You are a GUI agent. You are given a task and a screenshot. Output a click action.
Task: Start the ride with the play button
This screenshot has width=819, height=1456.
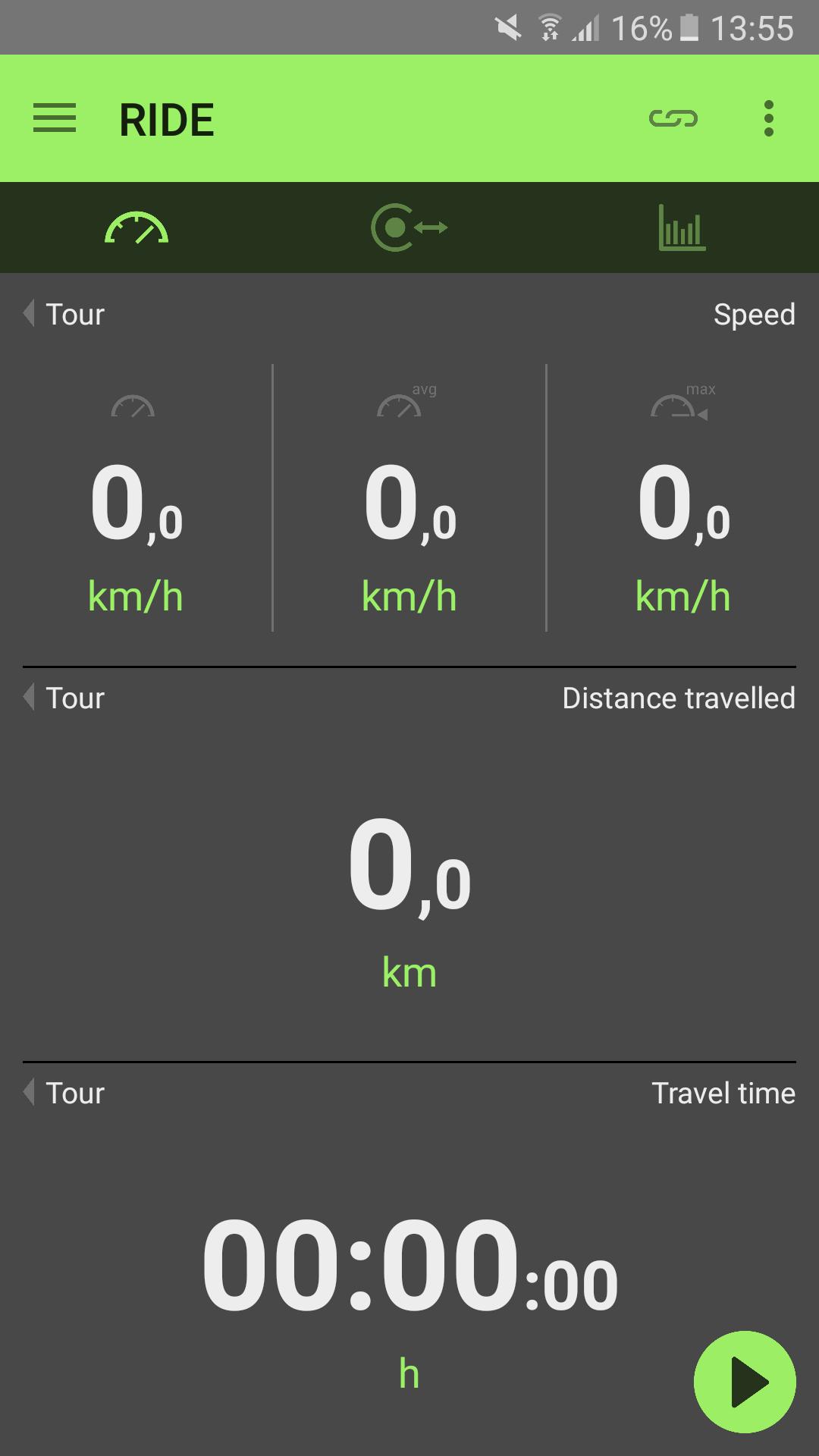point(745,1382)
